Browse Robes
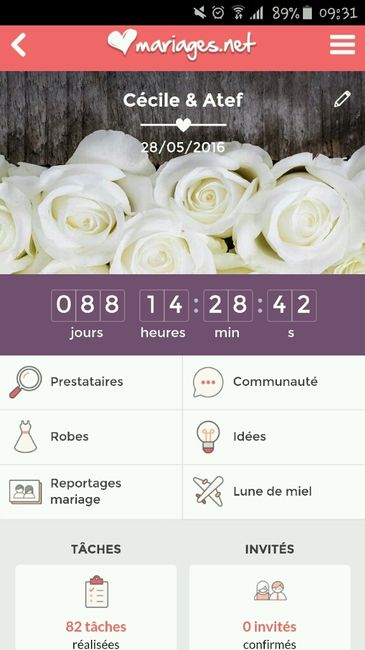This screenshot has height=650, width=365. (91, 437)
